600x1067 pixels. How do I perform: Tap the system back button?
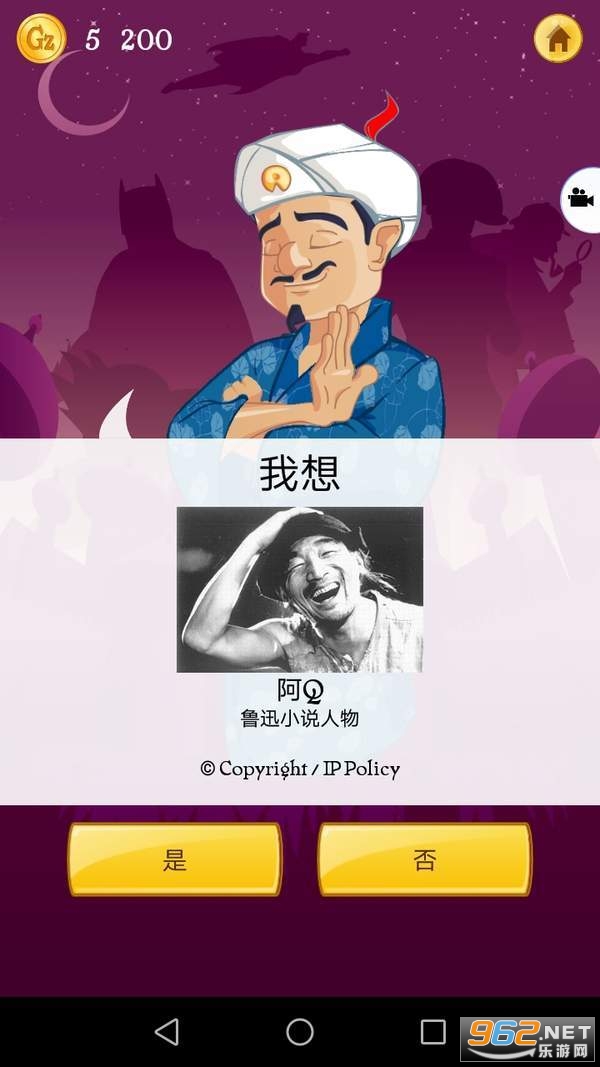pos(167,1031)
